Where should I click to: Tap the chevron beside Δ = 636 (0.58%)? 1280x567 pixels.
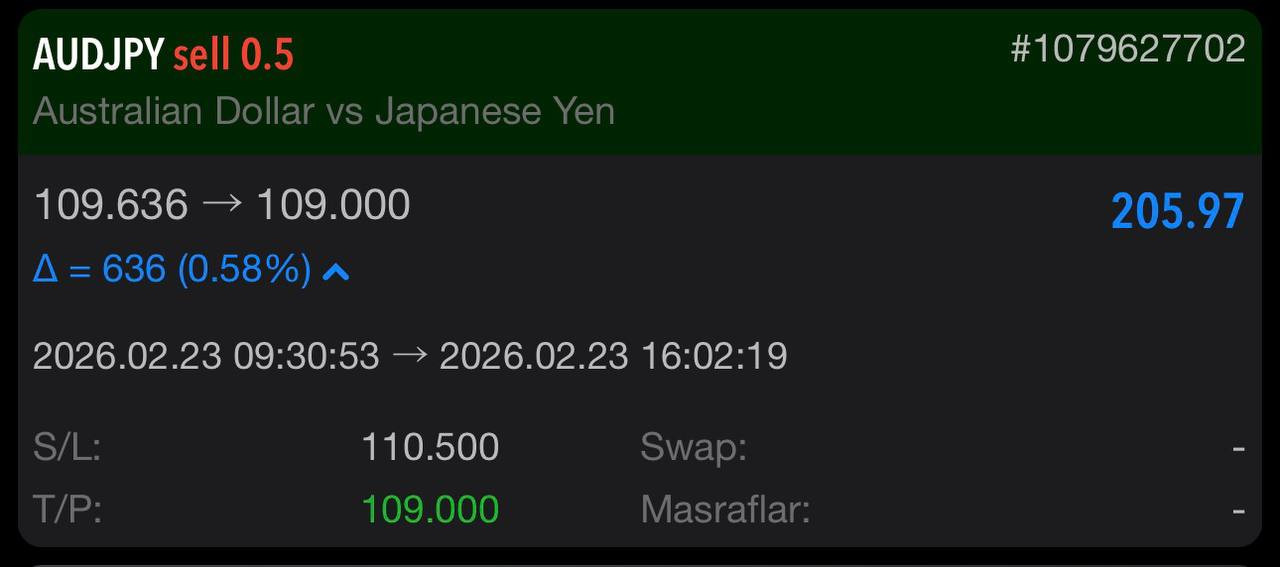click(336, 272)
